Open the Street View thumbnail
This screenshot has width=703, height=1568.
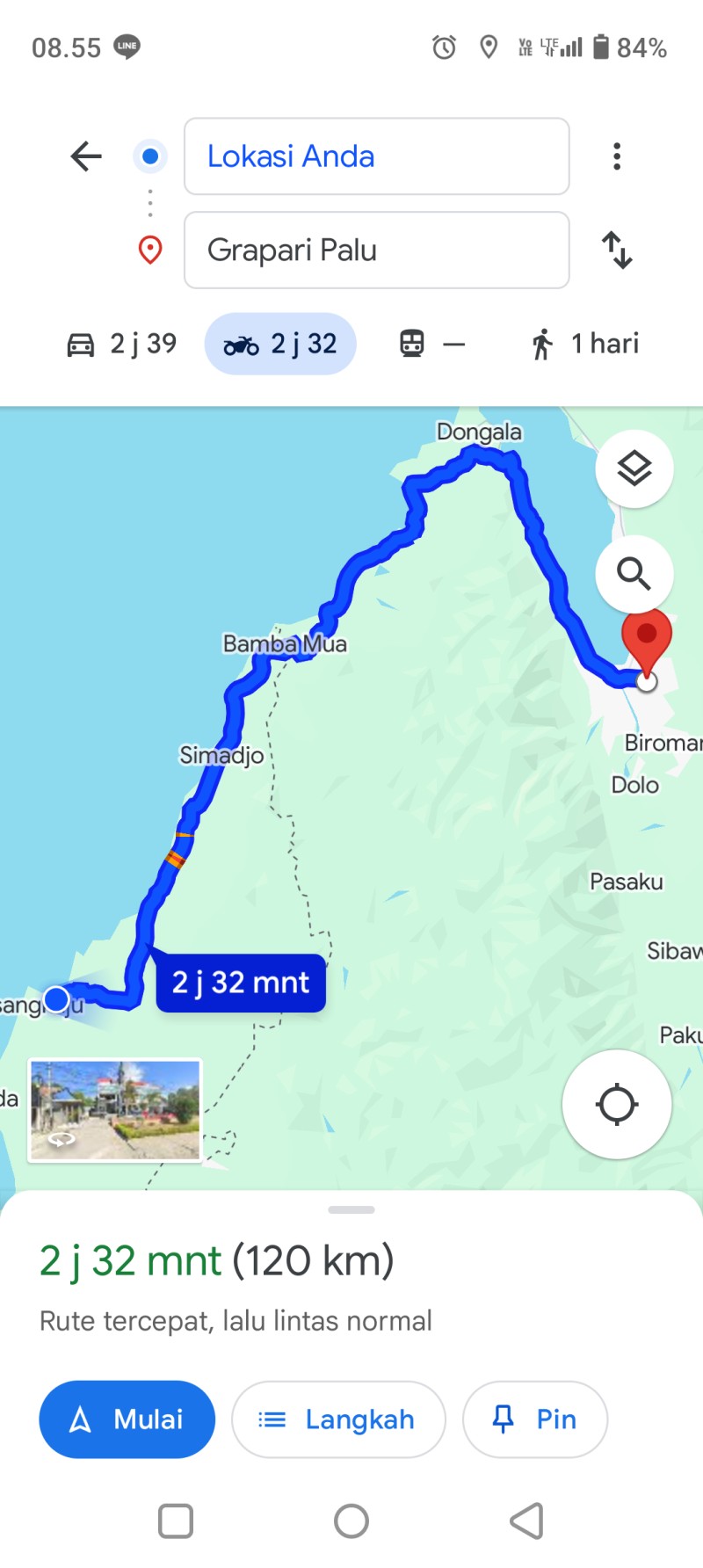click(115, 1110)
